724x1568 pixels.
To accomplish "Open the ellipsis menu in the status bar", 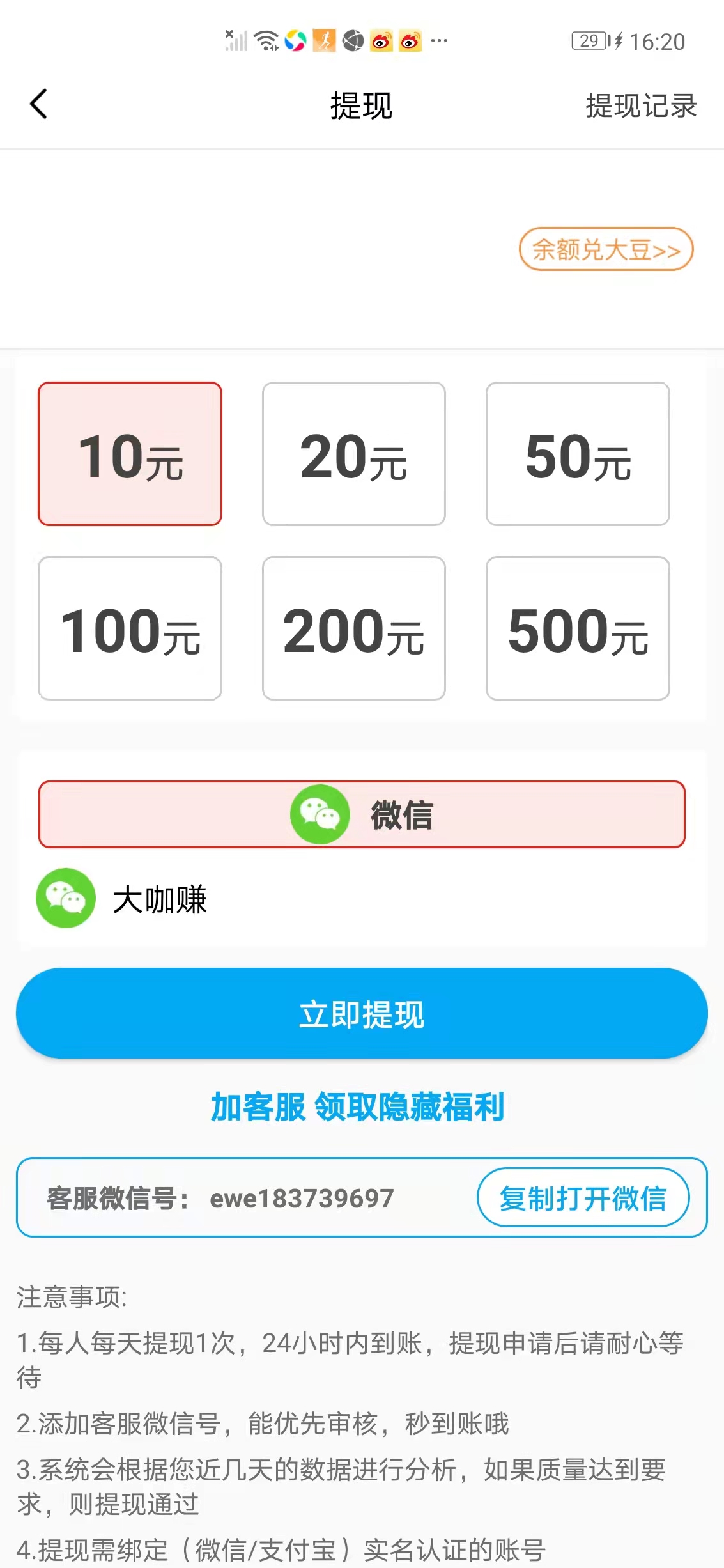I will (x=438, y=41).
